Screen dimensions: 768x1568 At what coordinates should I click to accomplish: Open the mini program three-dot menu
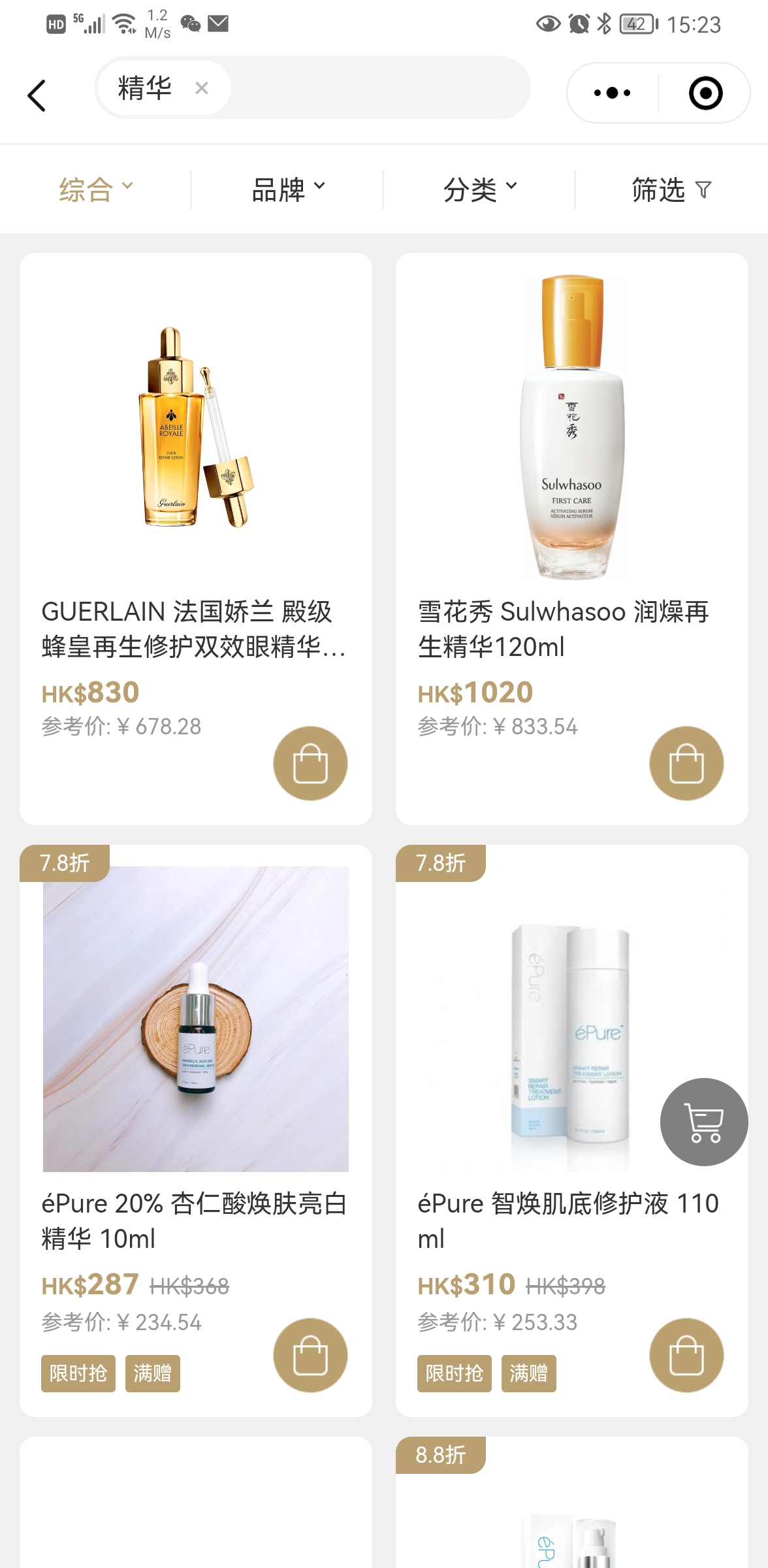point(612,93)
